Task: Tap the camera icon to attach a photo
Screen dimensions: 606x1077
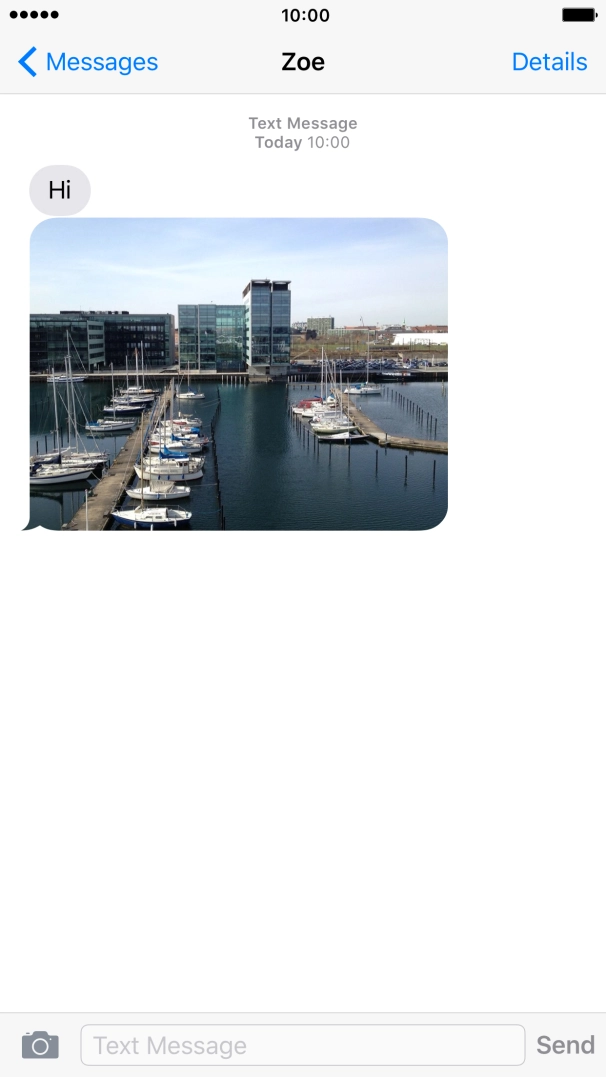Action: click(x=41, y=1045)
